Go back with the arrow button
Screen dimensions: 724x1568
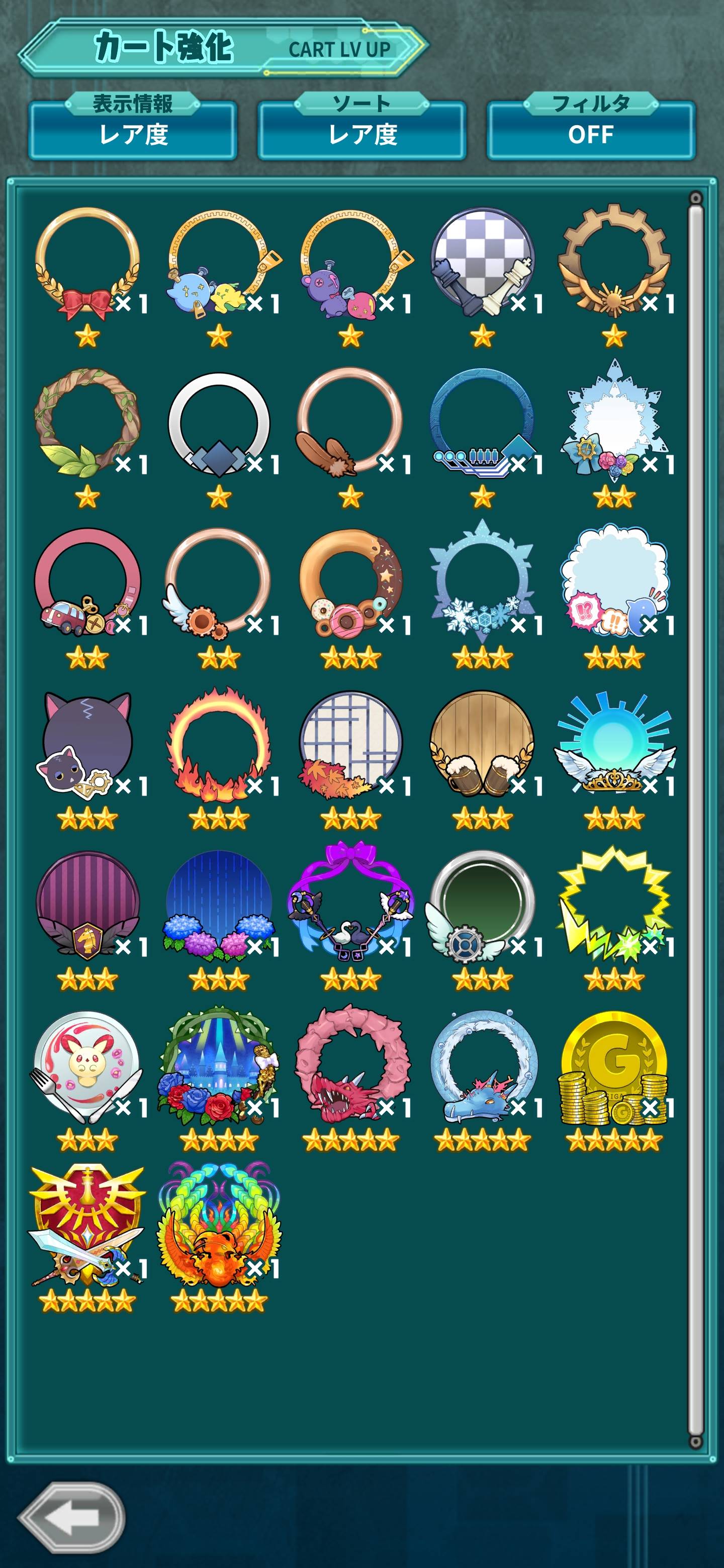(x=72, y=1517)
